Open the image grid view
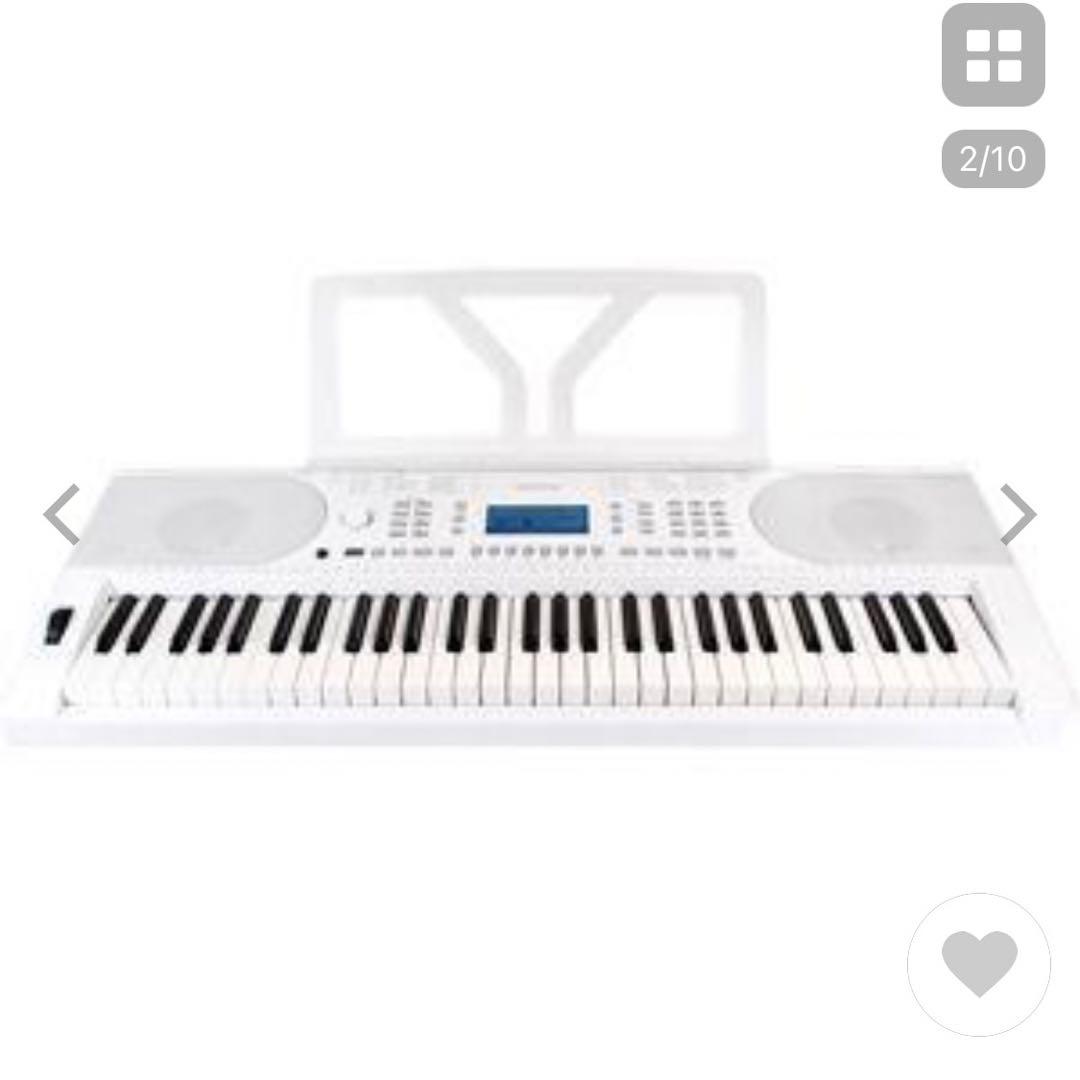Viewport: 1080px width, 1080px height. coord(992,56)
